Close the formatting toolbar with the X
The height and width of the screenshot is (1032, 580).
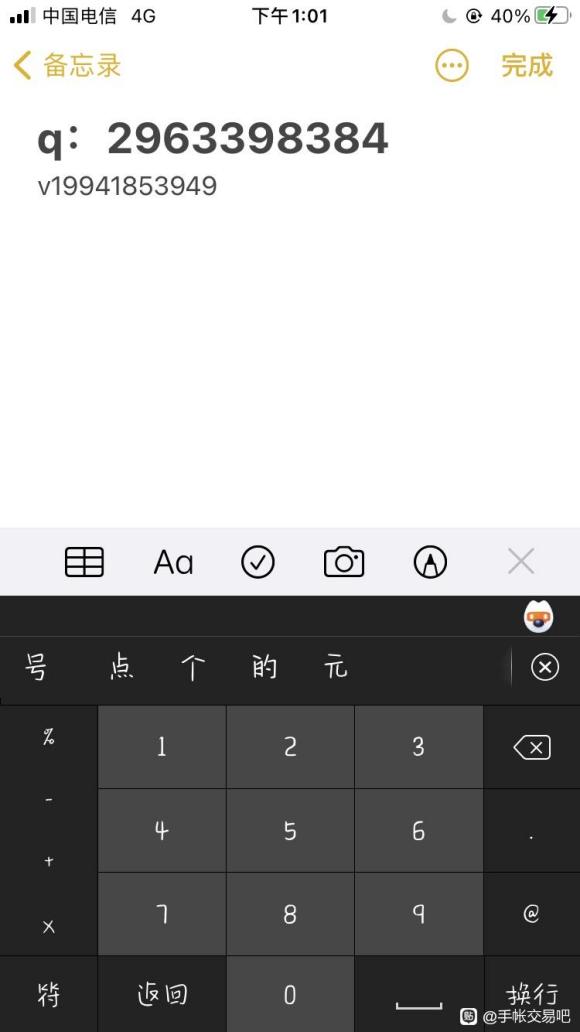[521, 562]
